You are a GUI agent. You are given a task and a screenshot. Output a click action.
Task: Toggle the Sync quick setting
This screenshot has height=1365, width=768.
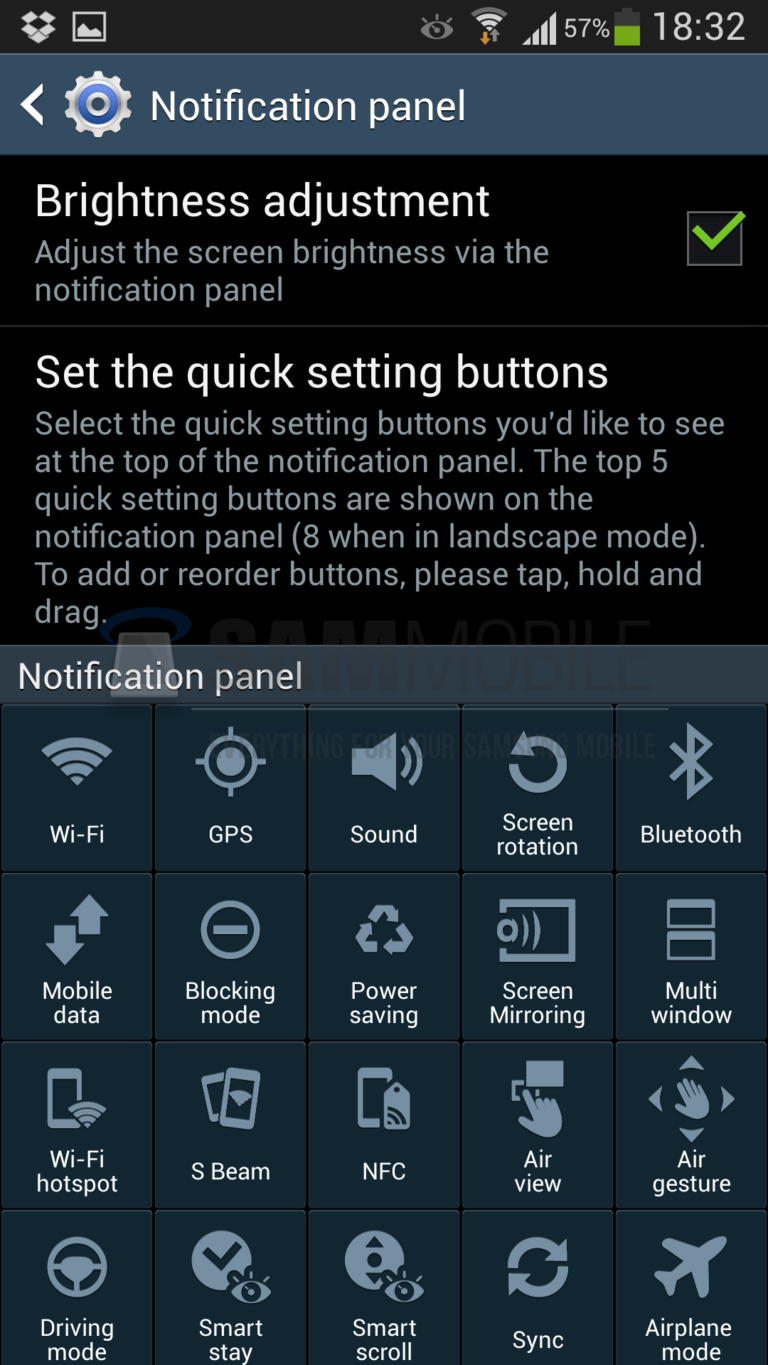point(537,1290)
